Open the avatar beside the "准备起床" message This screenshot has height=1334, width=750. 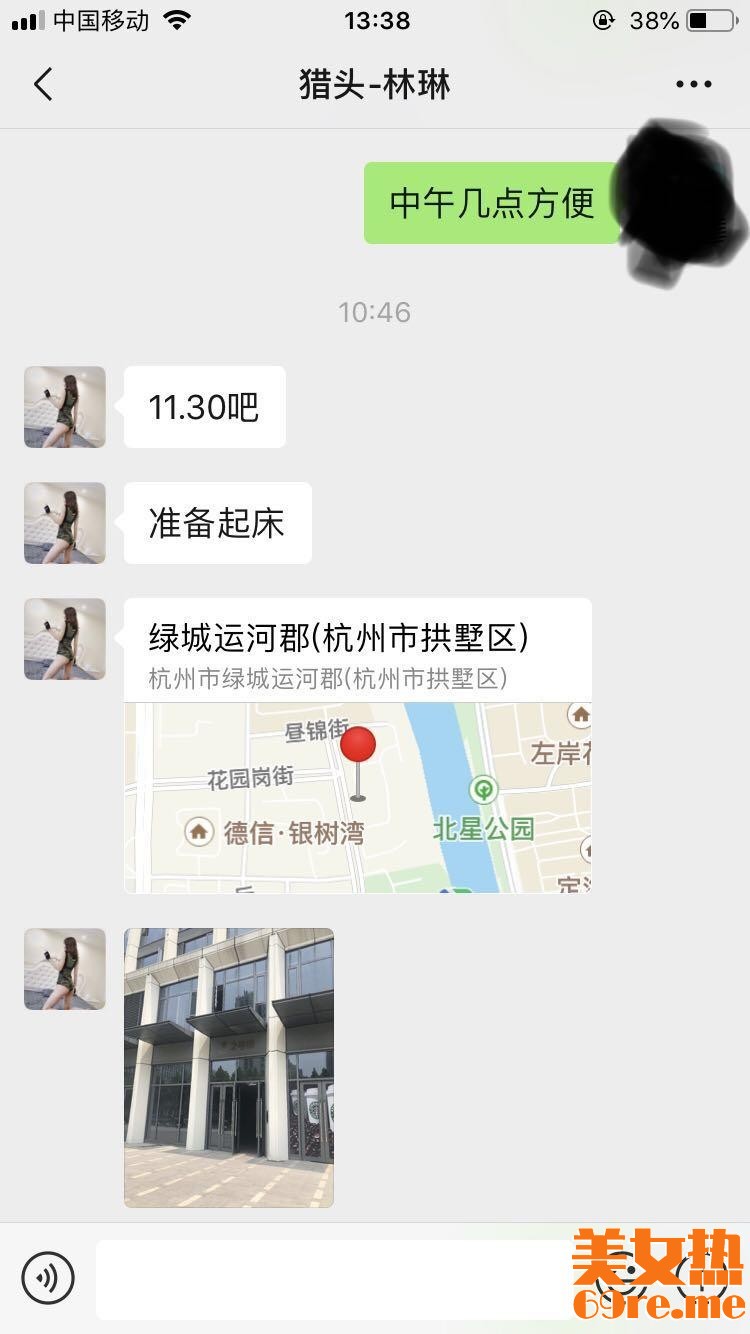[65, 523]
